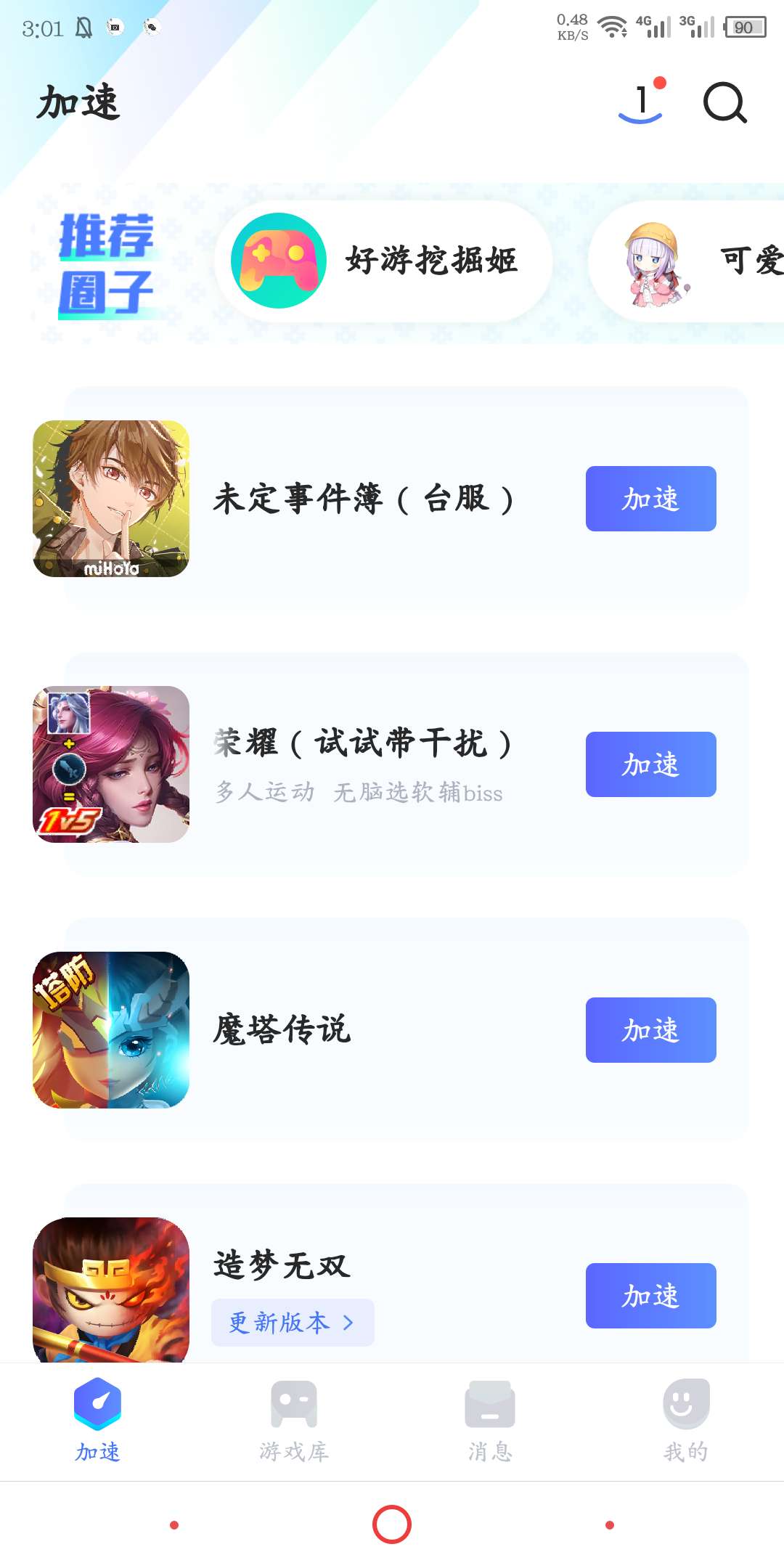Switch to the 消息 tab
The width and height of the screenshot is (784, 1568).
tap(490, 1421)
